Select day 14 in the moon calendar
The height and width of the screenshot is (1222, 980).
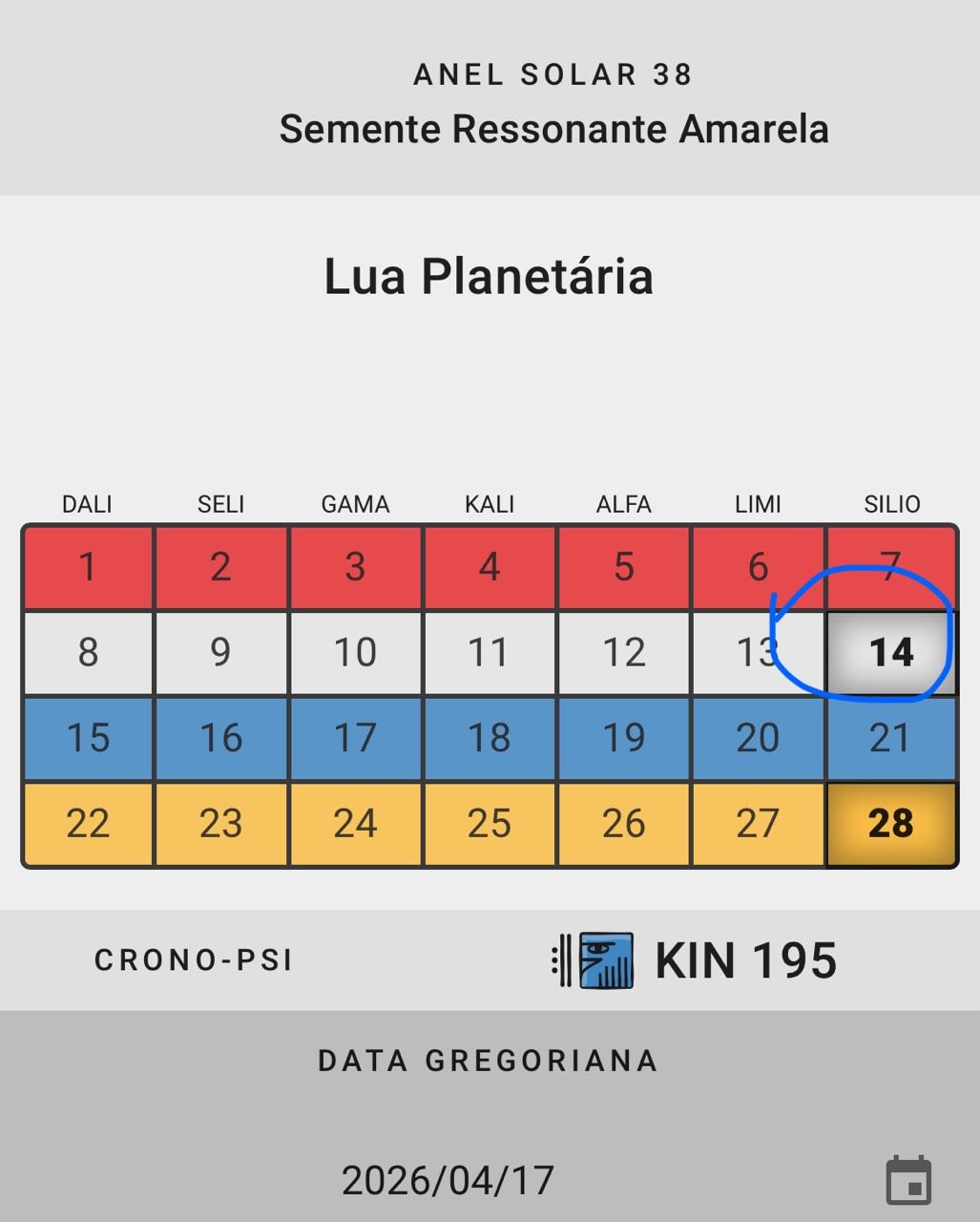[891, 653]
